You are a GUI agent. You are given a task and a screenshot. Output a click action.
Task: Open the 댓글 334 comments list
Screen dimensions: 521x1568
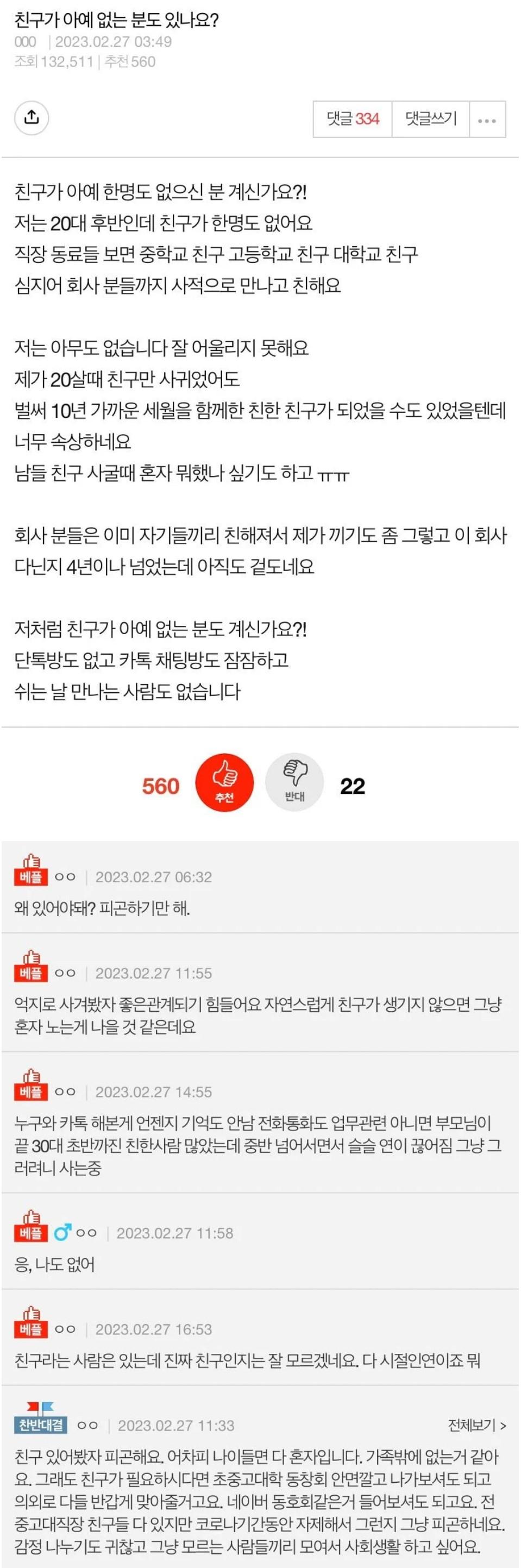click(x=353, y=120)
